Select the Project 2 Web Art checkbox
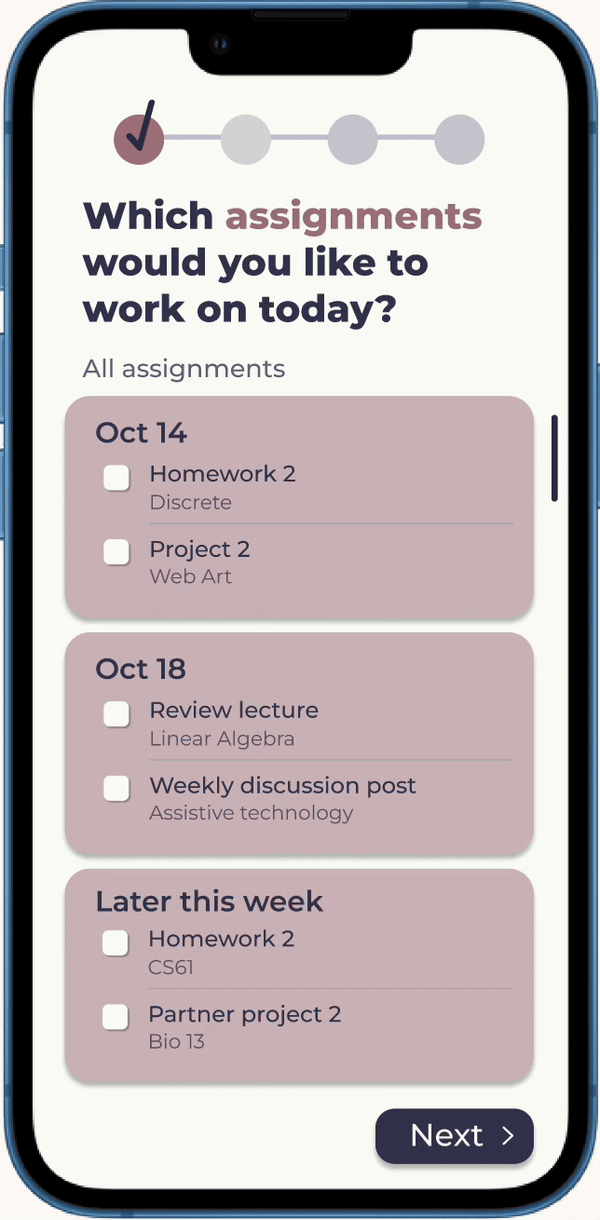The image size is (600, 1220). tap(117, 552)
